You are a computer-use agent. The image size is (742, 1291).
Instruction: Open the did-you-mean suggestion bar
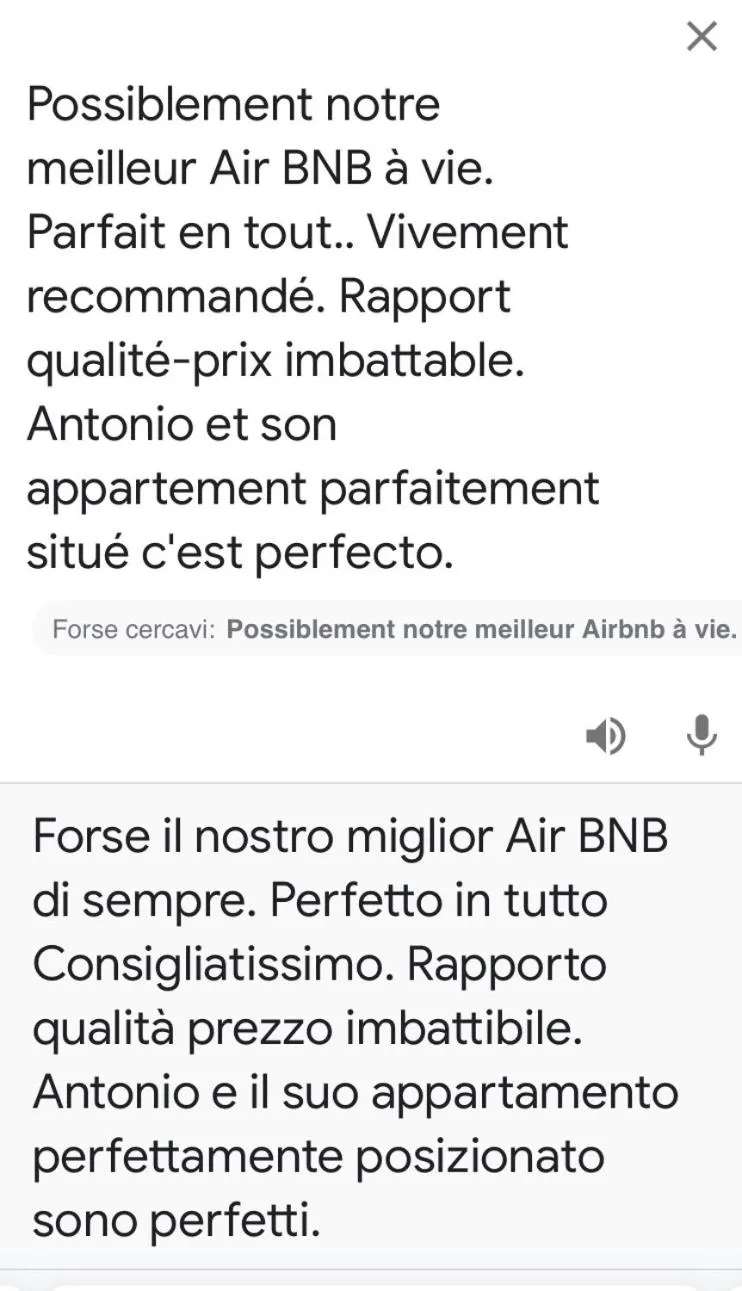(390, 630)
